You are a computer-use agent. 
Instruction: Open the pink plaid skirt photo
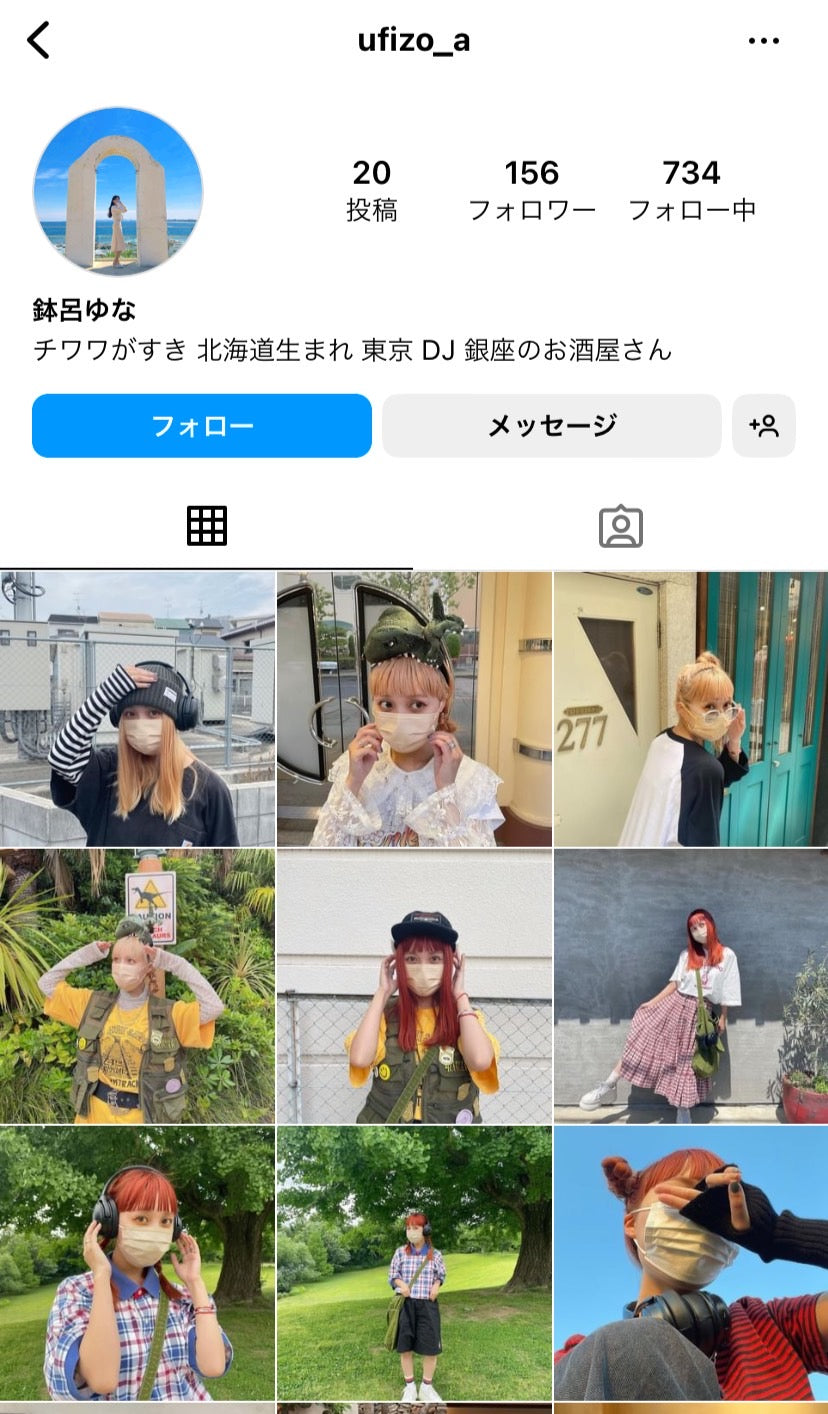[x=690, y=983]
